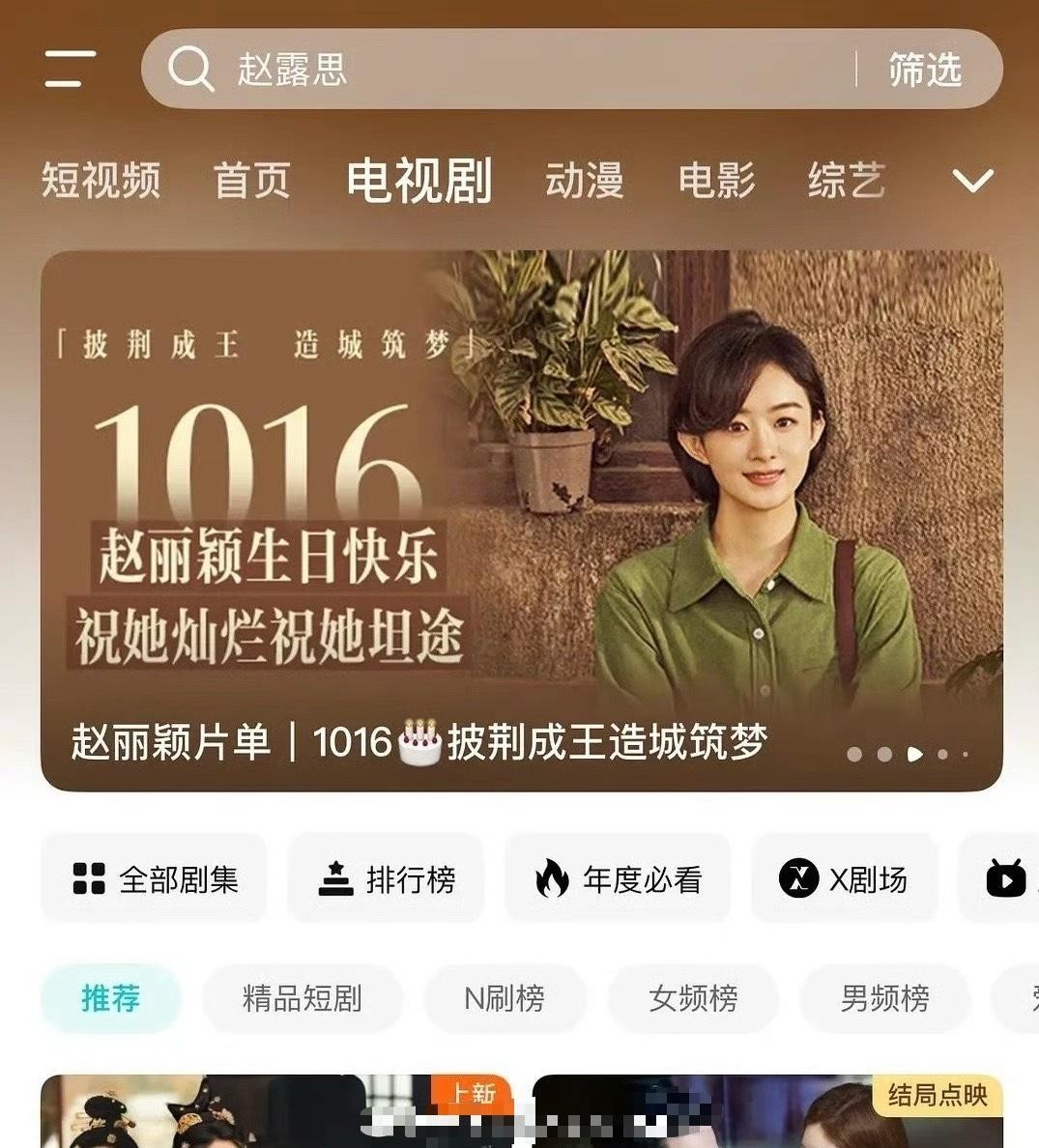Select the 推荐 chip

click(110, 998)
